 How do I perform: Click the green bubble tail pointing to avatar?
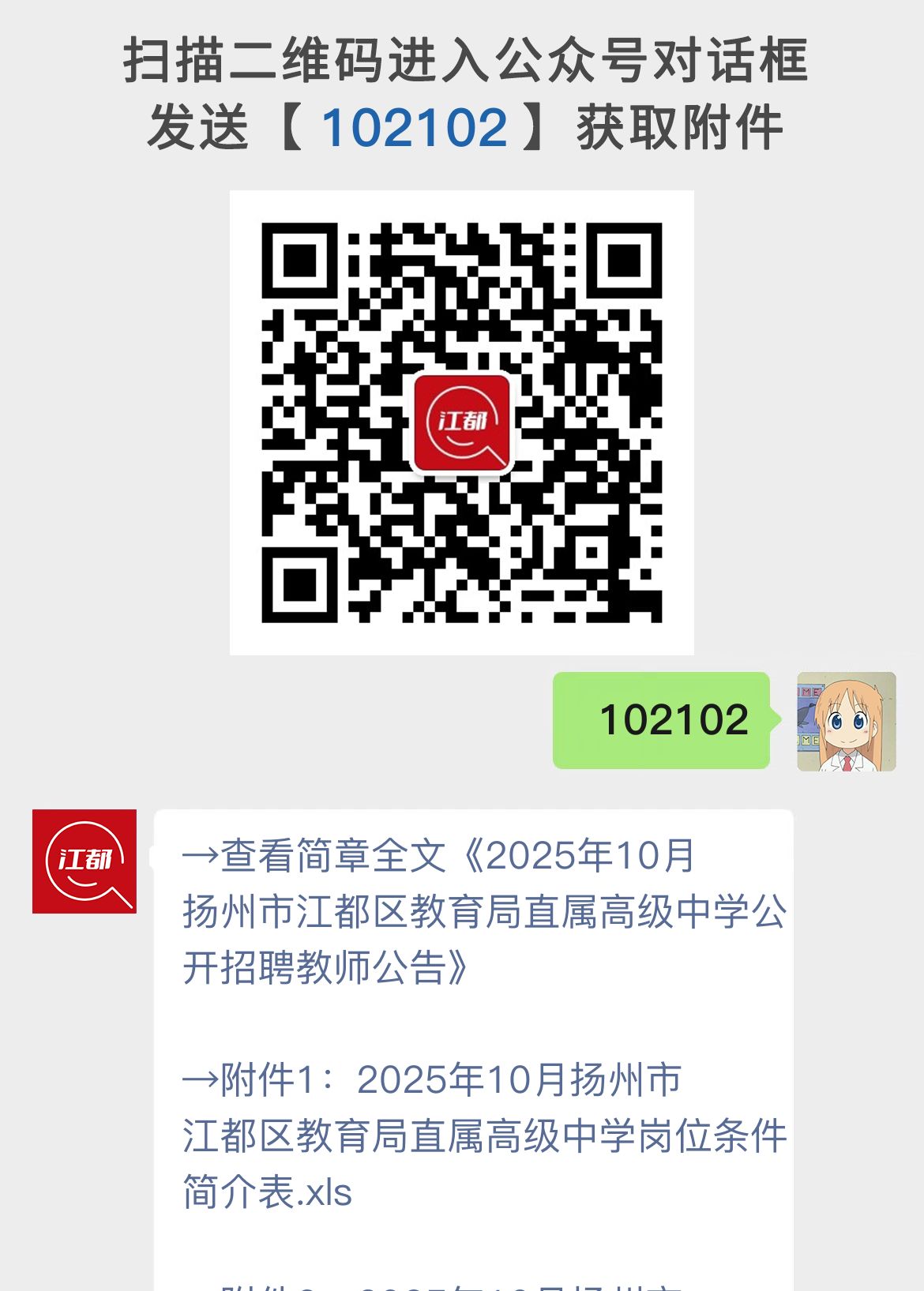pos(770,720)
